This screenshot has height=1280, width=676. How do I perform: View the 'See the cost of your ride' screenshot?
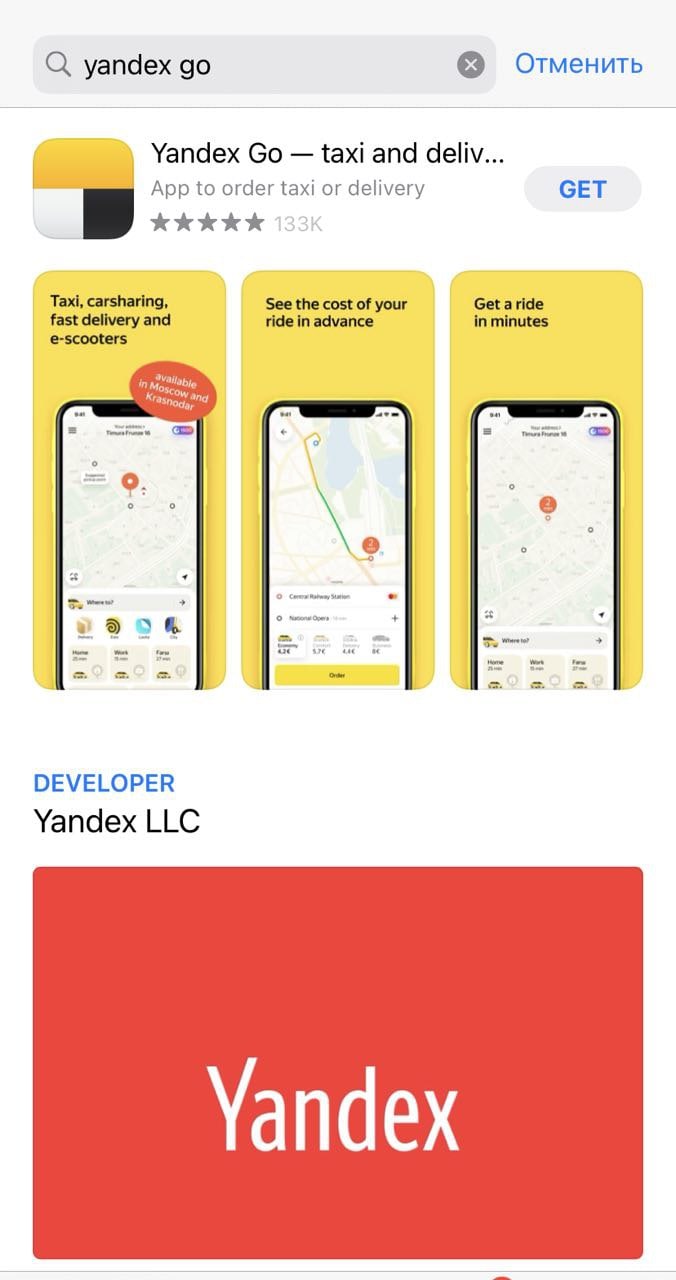coord(337,480)
